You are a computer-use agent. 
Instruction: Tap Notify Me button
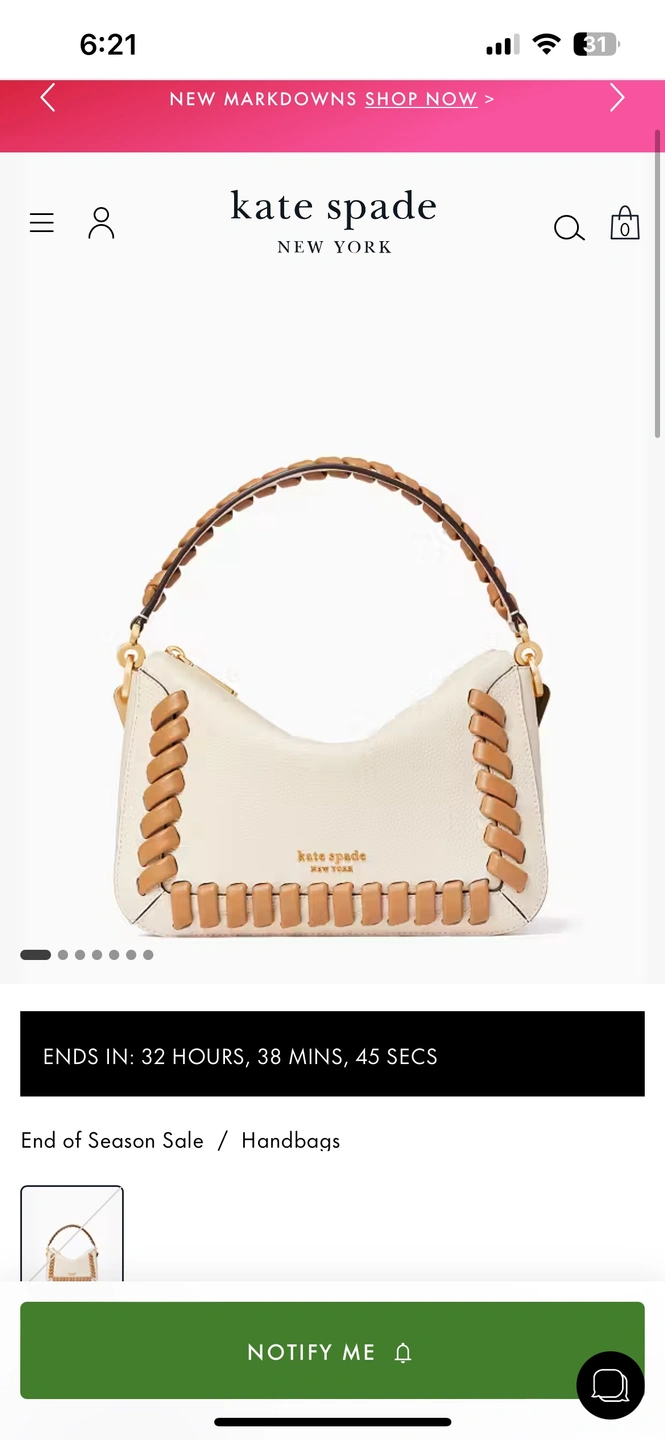332,1351
